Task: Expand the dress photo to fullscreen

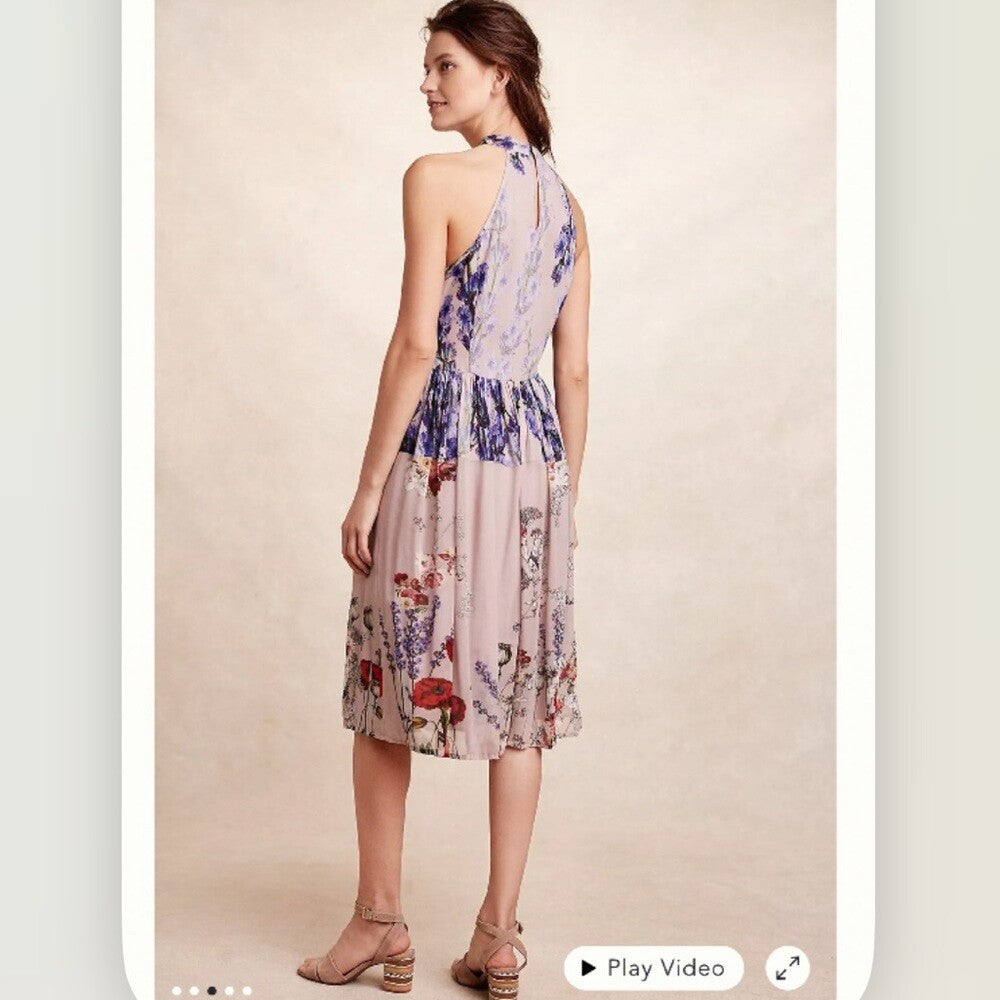Action: tap(788, 968)
